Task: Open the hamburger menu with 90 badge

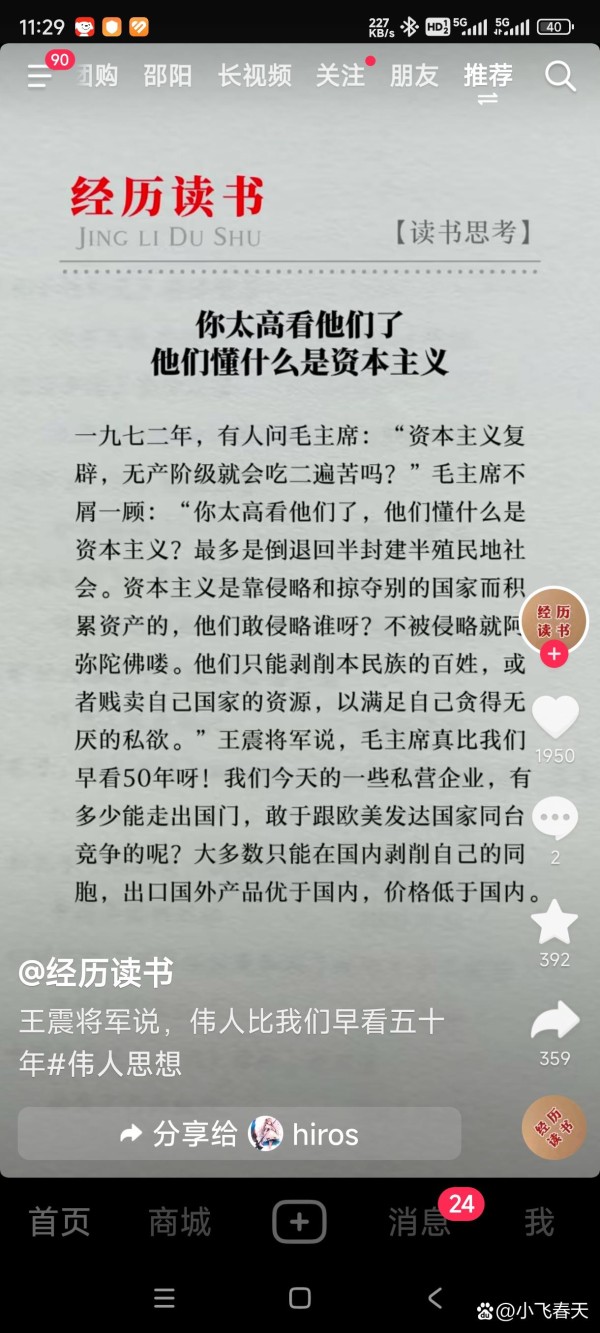Action: point(40,76)
